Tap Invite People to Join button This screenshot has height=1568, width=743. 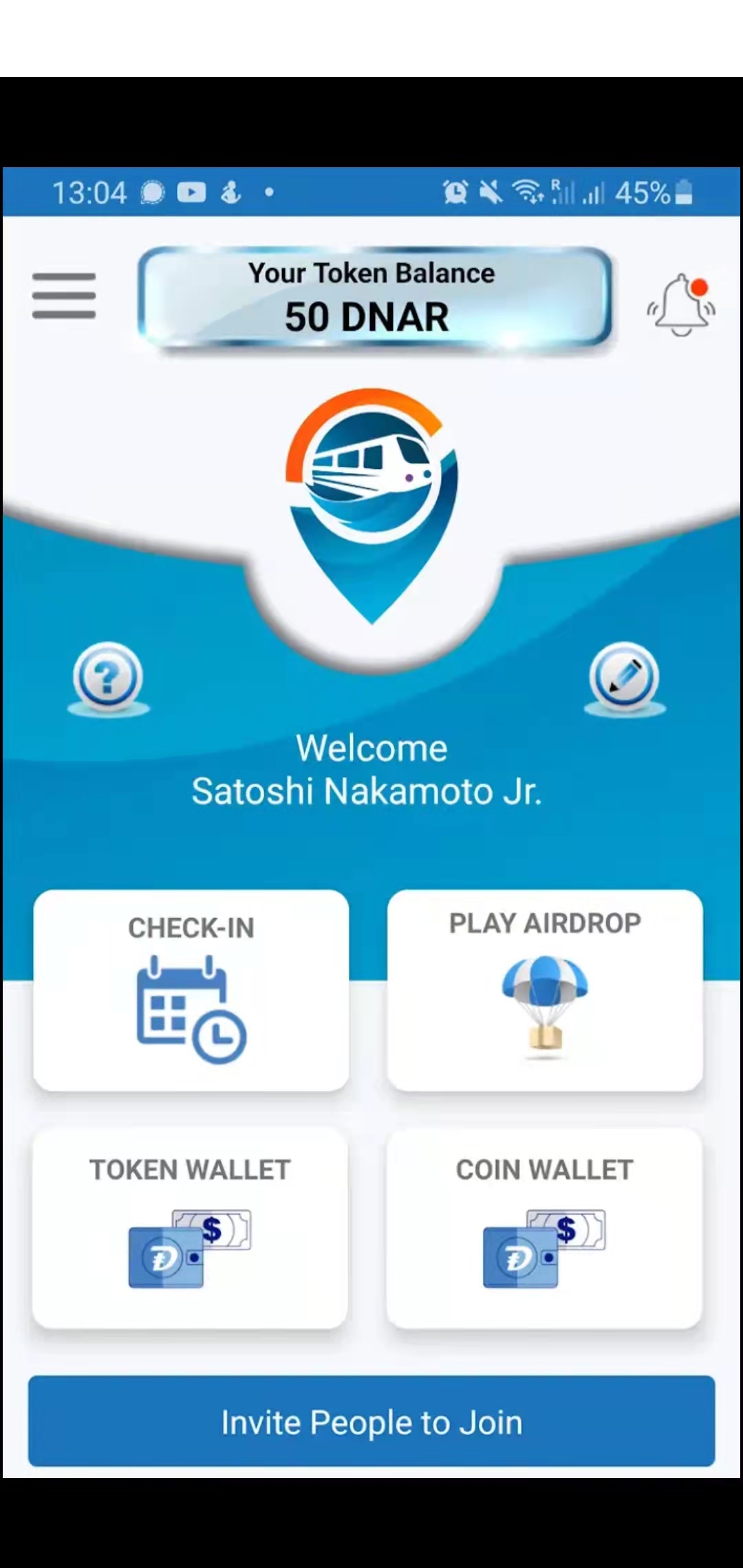point(371,1422)
